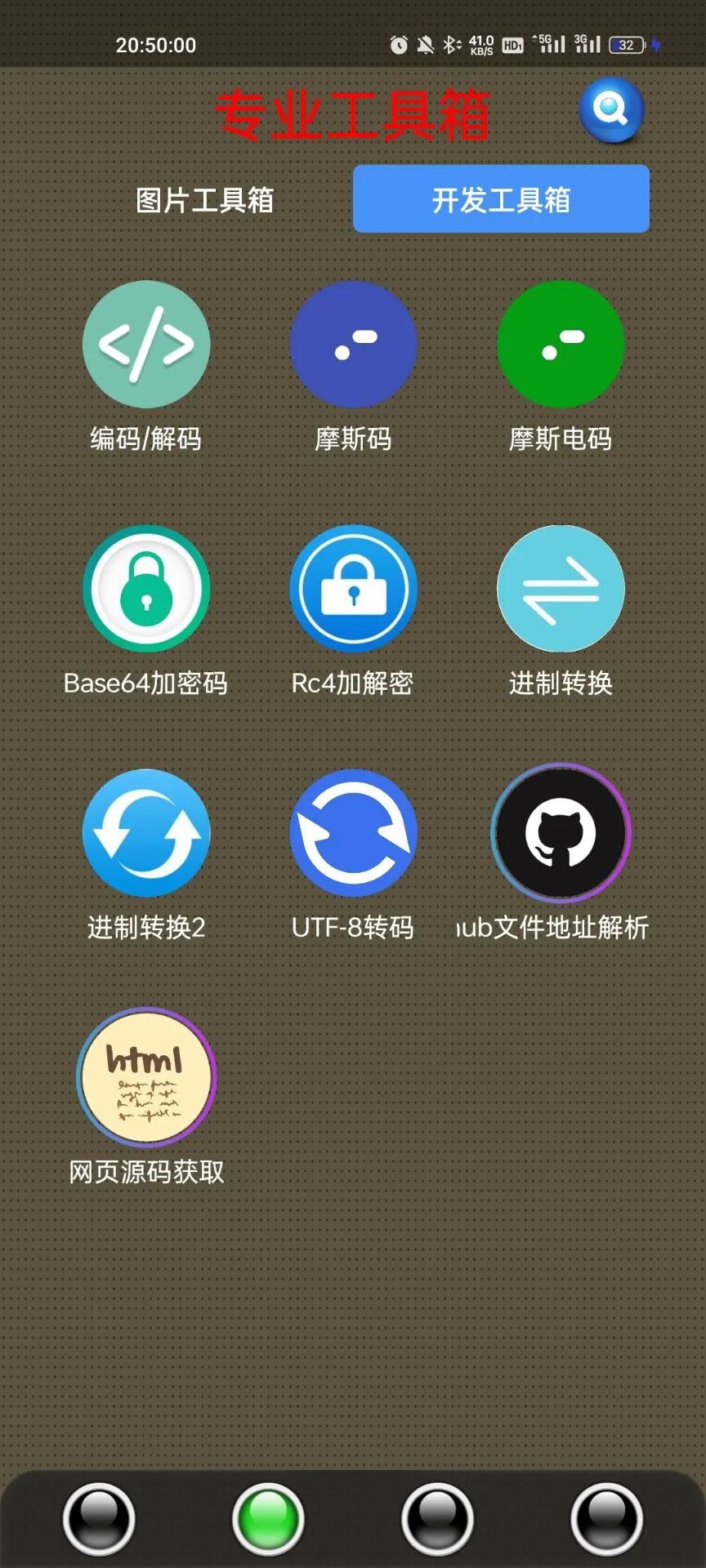Select the 摩斯码 Morse code tool
The height and width of the screenshot is (1568, 706).
click(353, 345)
